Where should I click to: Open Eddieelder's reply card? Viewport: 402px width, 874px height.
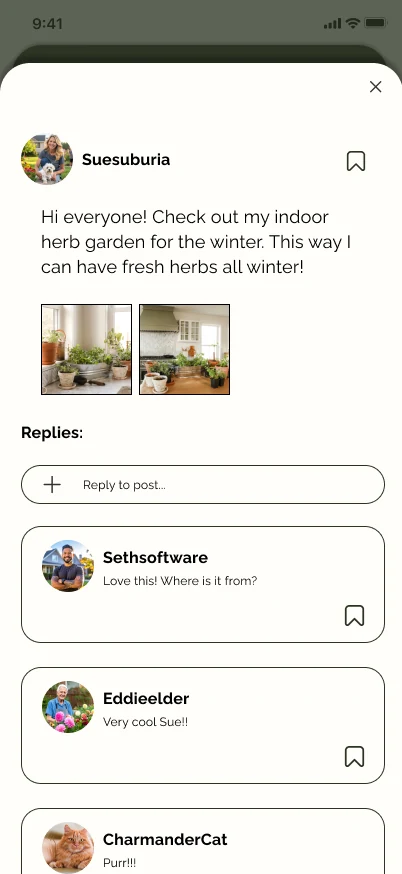203,725
